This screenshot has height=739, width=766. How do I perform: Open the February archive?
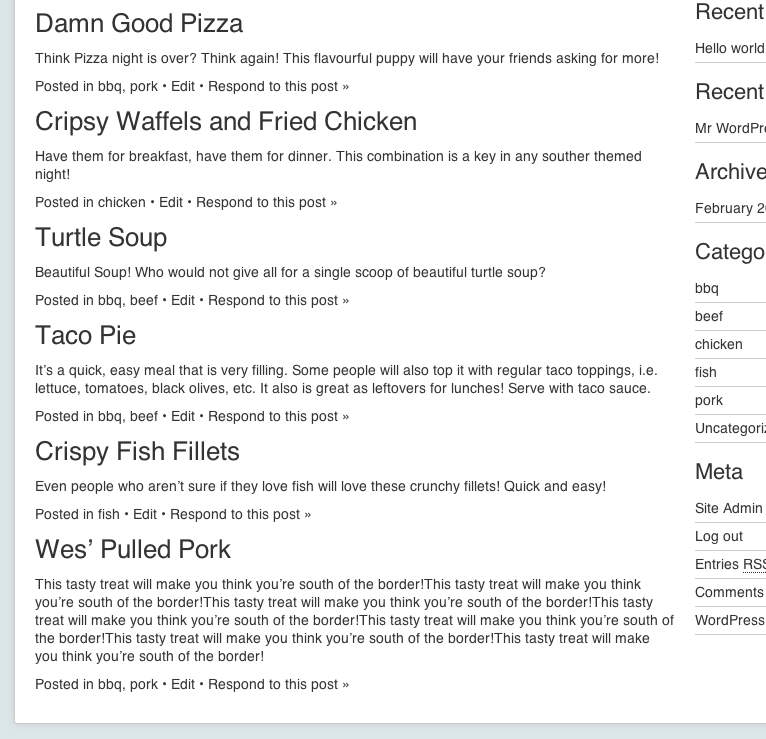[x=730, y=209]
